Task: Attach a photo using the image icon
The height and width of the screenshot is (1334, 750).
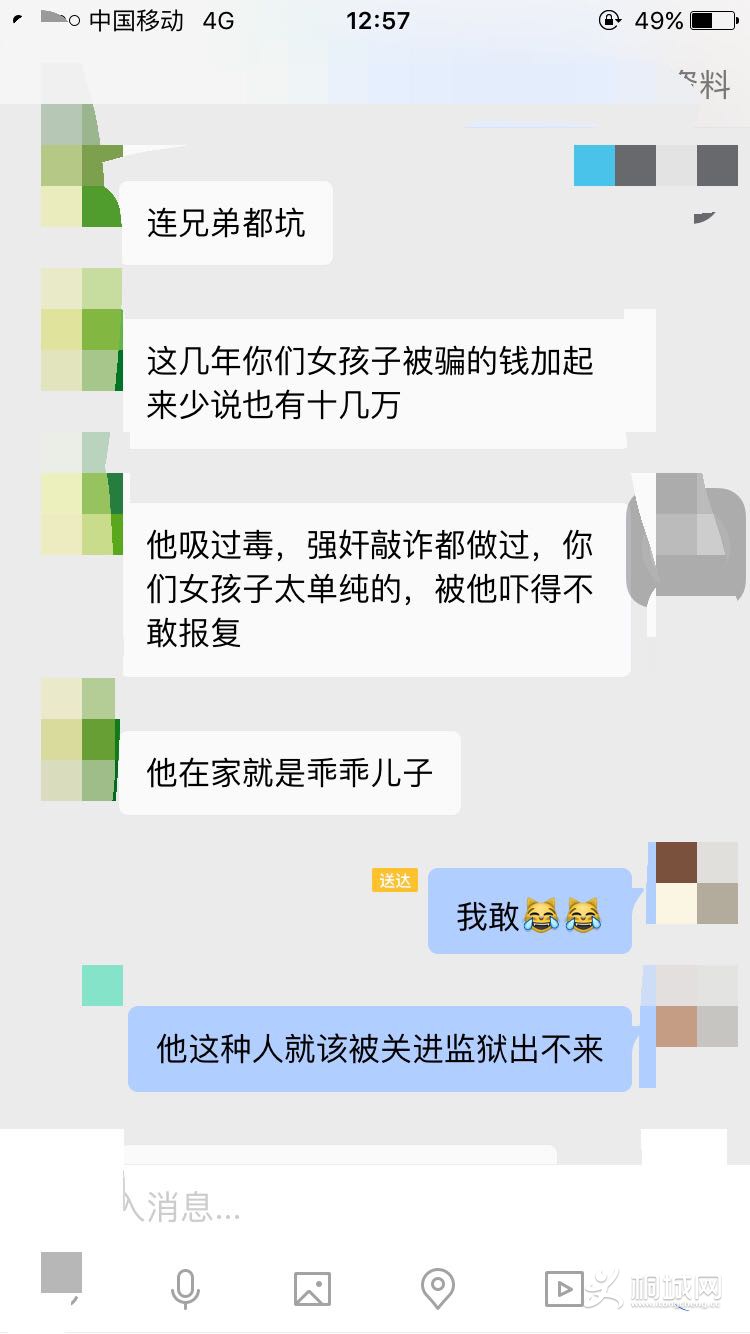Action: tap(312, 1289)
